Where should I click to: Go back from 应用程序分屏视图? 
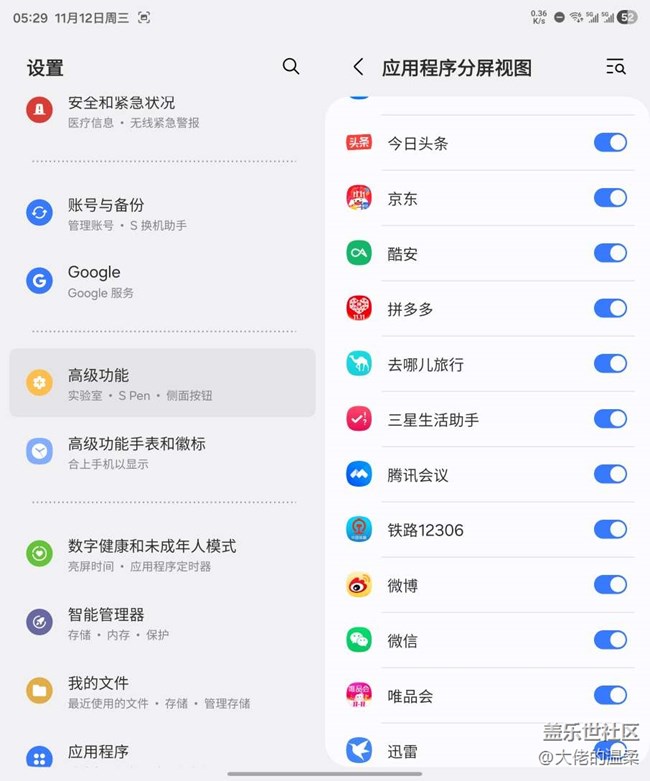pos(358,67)
